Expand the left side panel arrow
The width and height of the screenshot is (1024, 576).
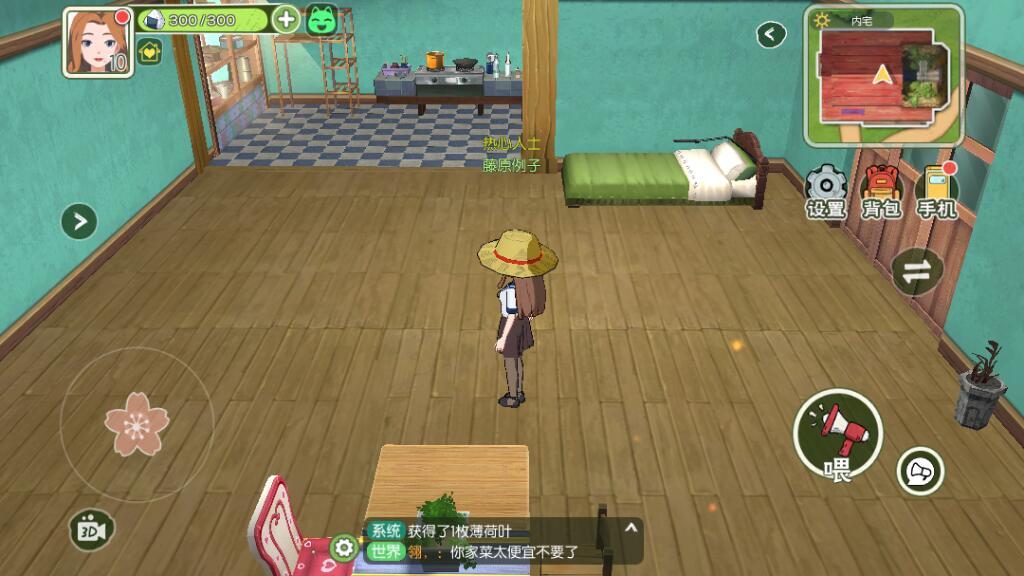coord(79,221)
